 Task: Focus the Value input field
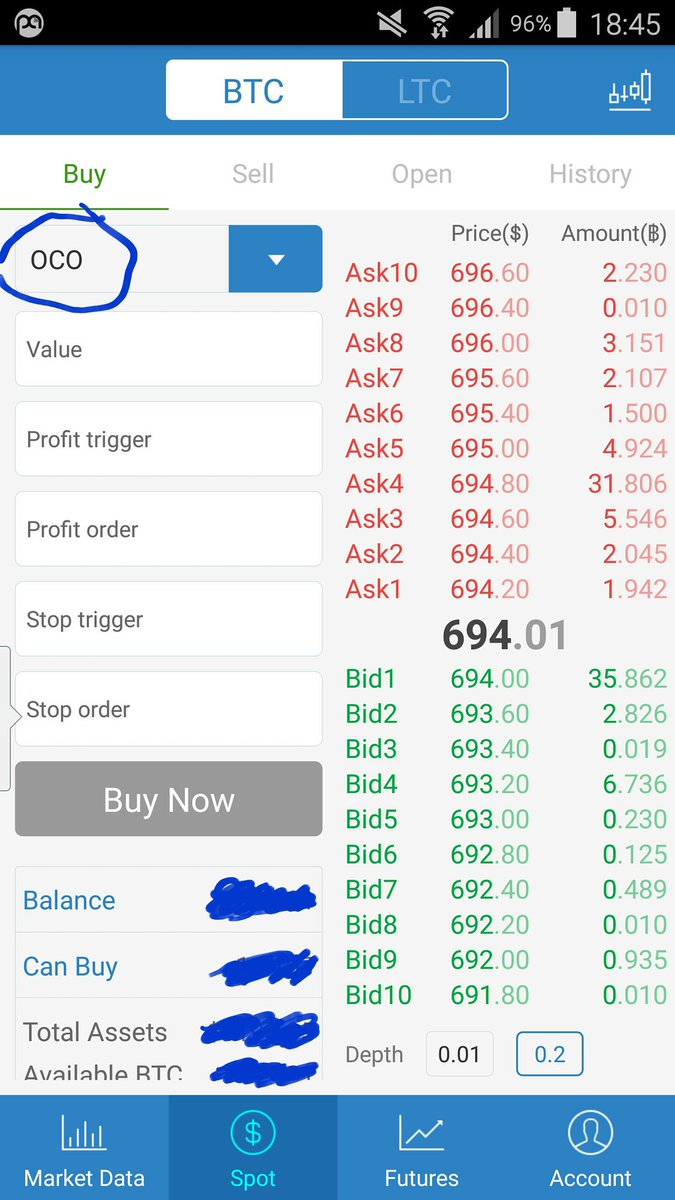168,349
